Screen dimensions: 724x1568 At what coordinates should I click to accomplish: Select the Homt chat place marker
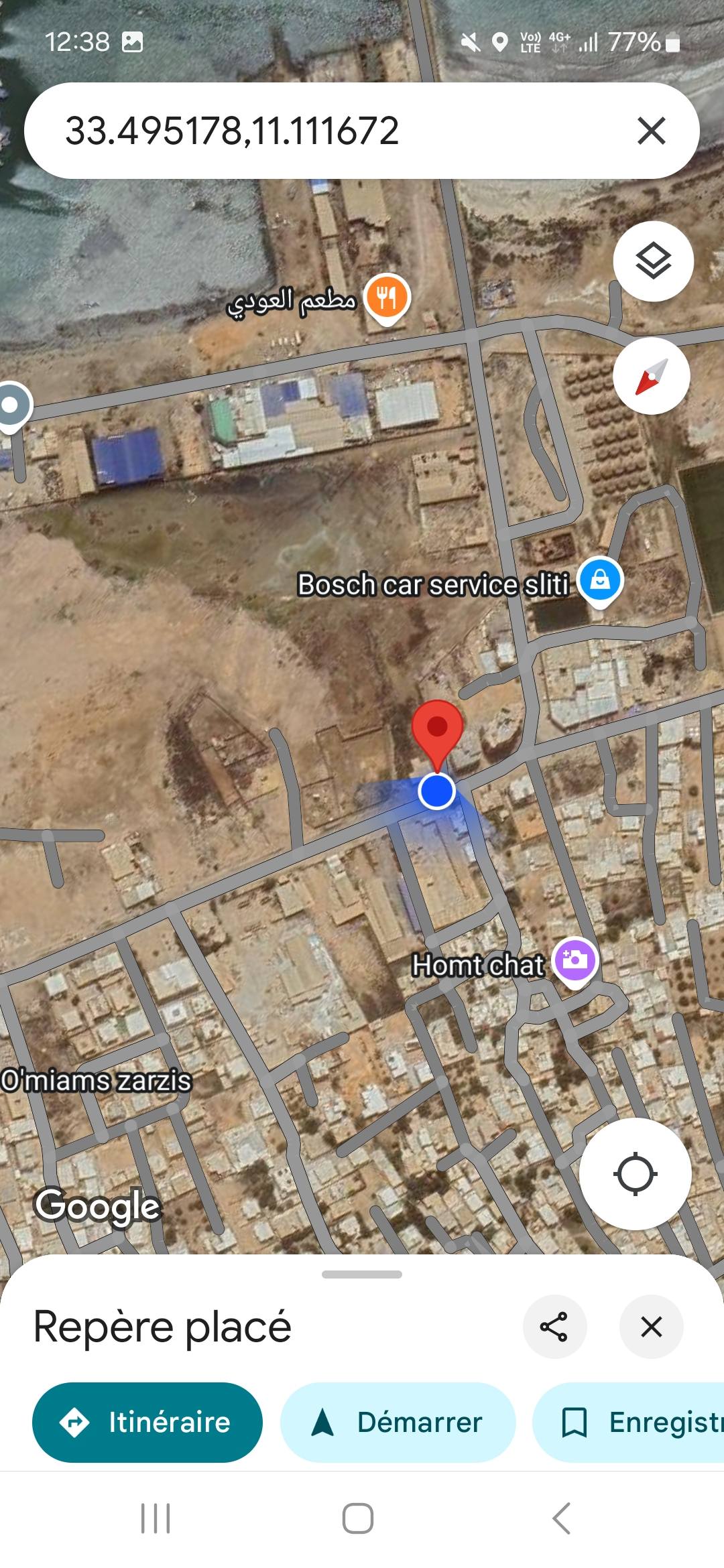(575, 960)
